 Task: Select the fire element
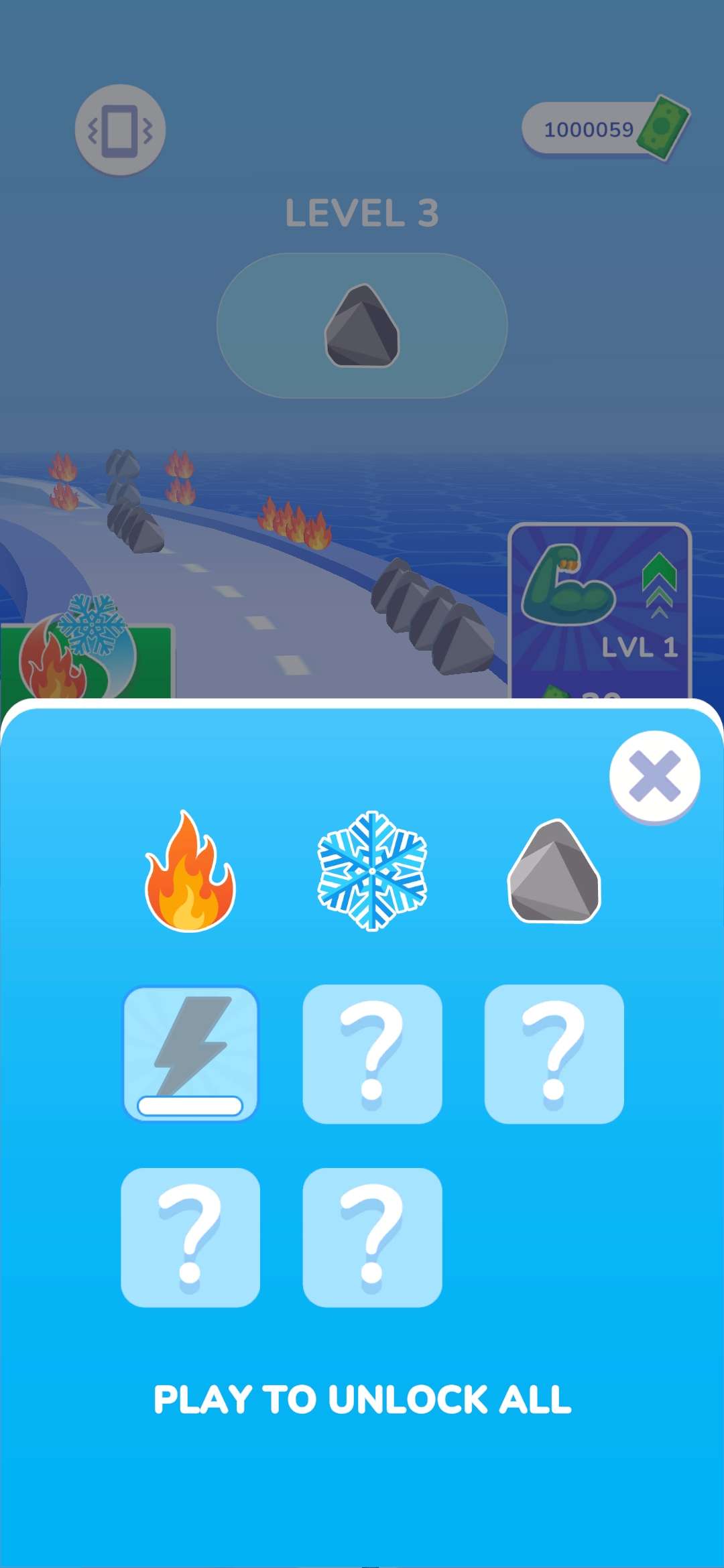coord(190,871)
